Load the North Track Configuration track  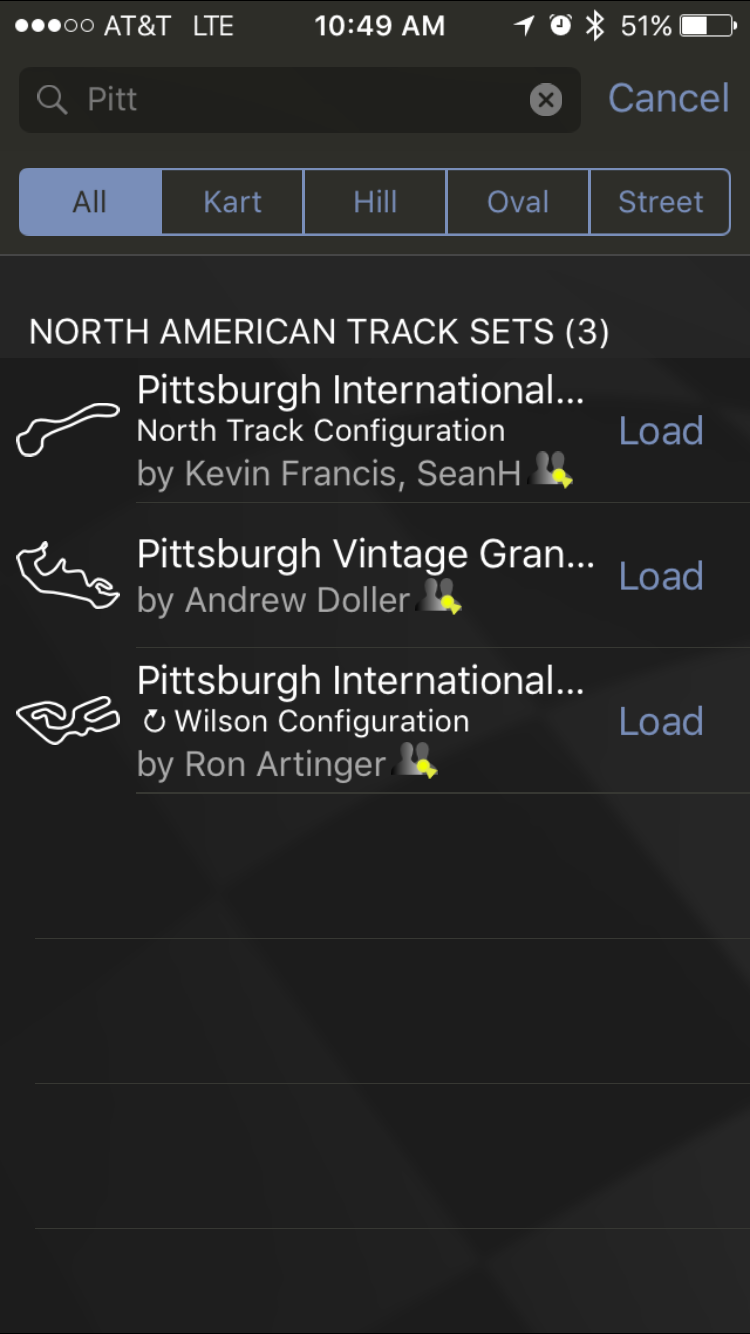[x=661, y=431]
